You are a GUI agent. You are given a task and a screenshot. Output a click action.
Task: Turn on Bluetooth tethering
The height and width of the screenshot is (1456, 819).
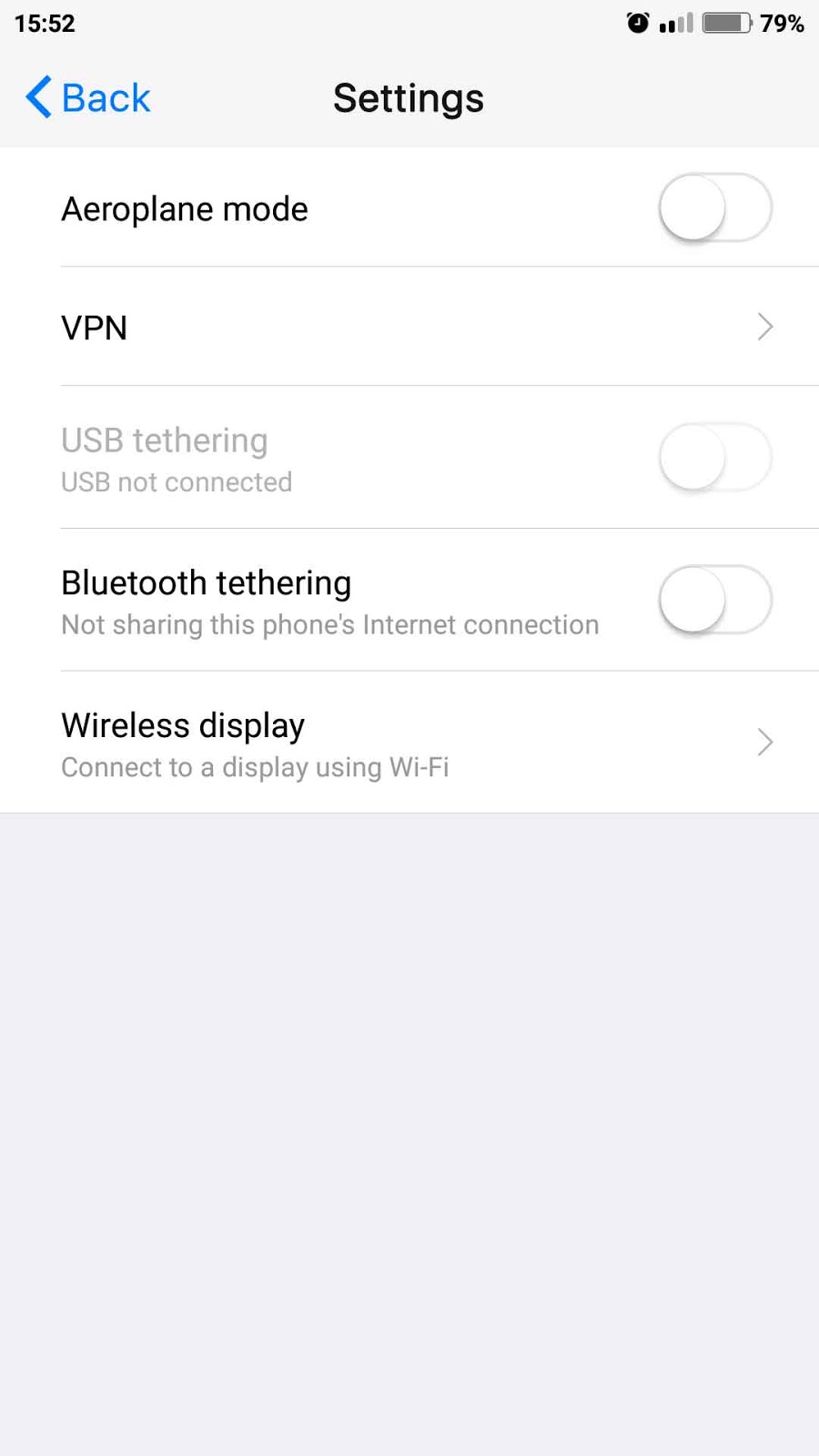[x=715, y=600]
